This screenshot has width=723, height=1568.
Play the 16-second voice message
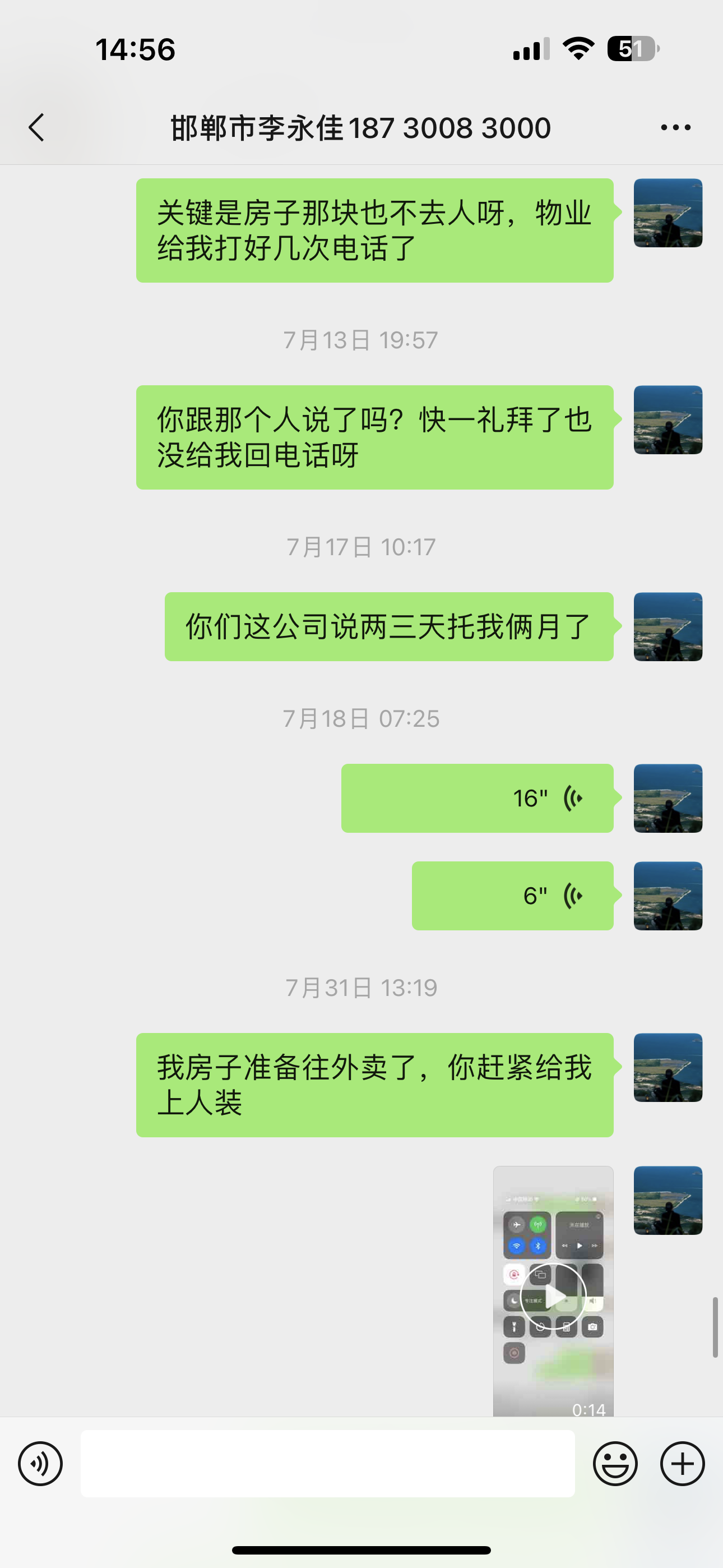coord(477,798)
